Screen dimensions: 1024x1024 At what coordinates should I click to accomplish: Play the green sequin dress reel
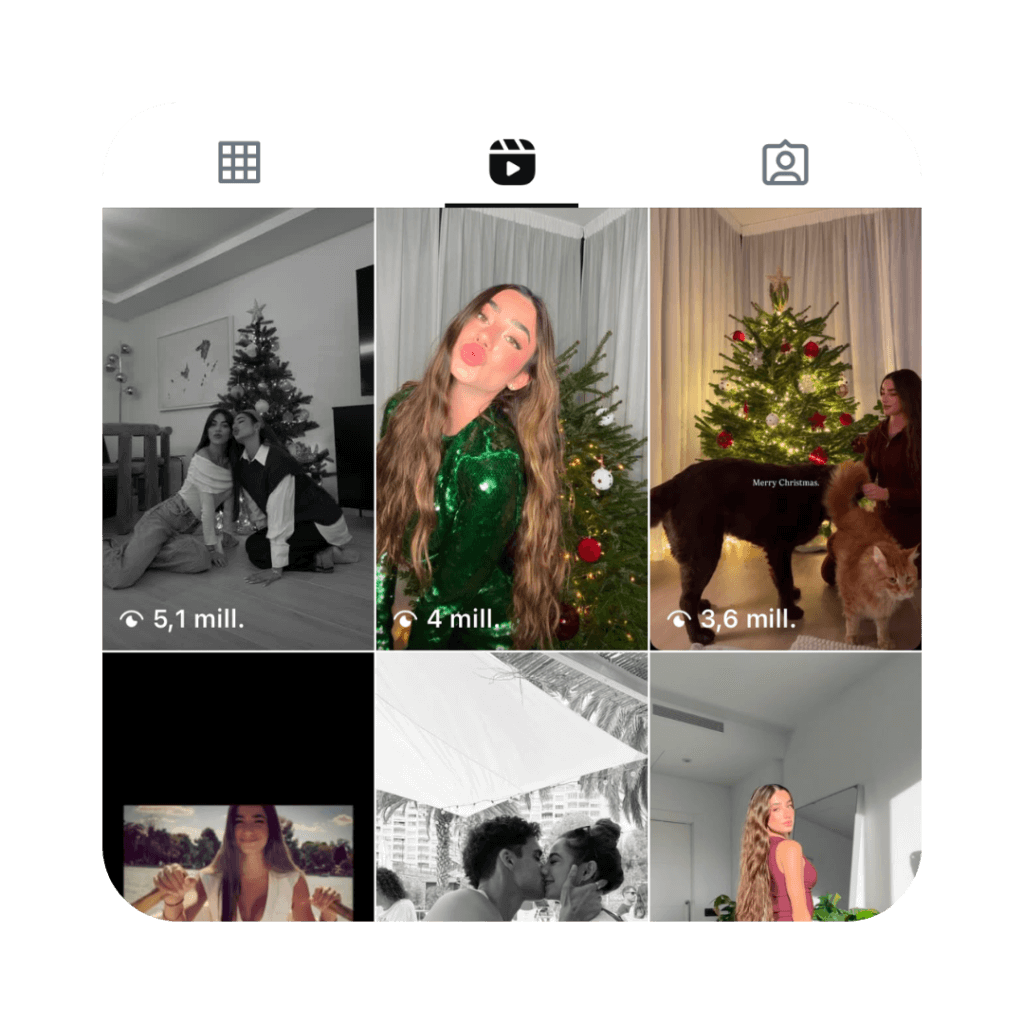512,428
